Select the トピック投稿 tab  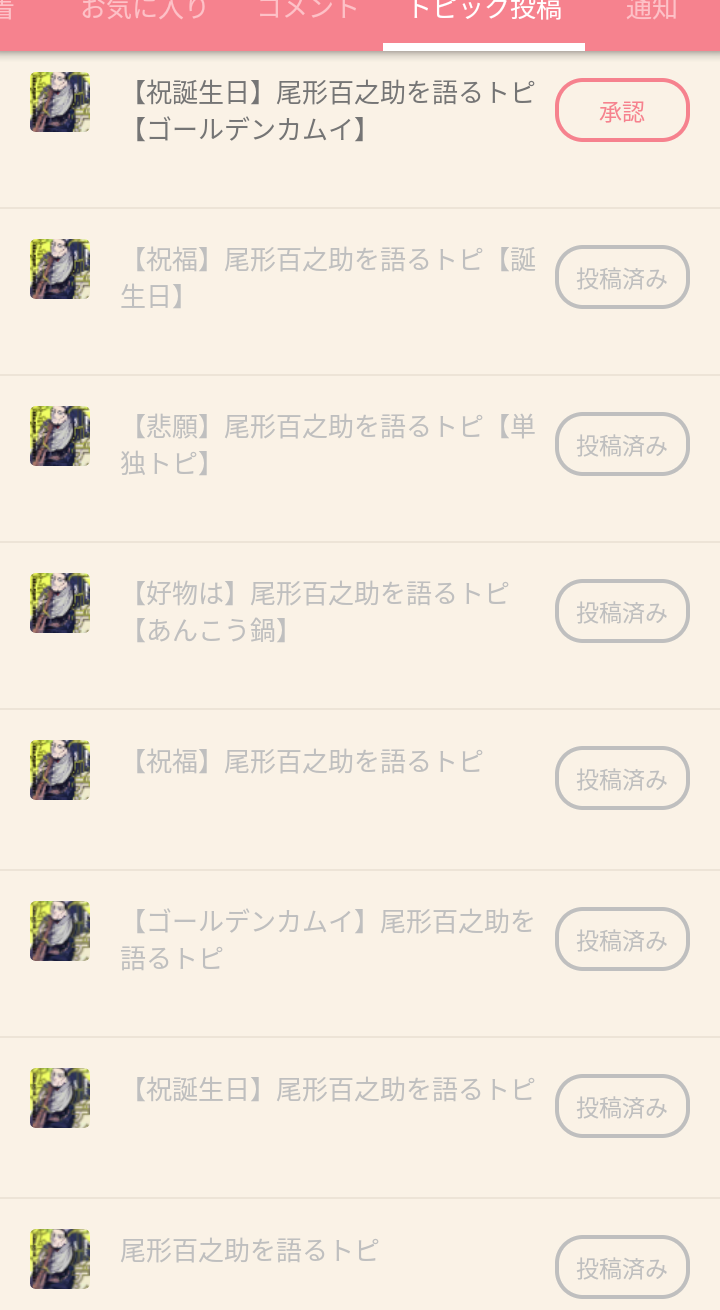[484, 12]
